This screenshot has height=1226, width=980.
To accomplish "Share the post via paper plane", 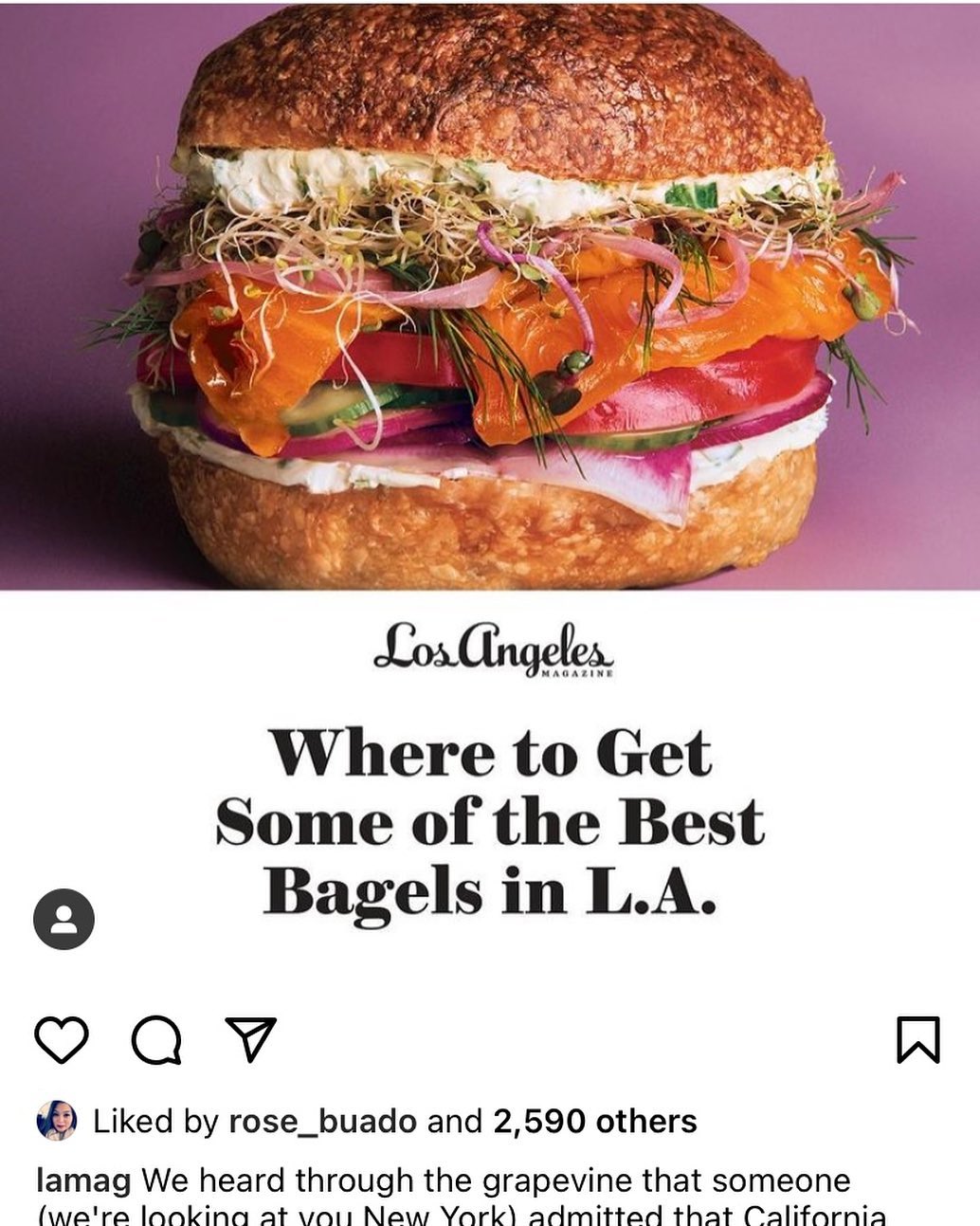I will (250, 1039).
